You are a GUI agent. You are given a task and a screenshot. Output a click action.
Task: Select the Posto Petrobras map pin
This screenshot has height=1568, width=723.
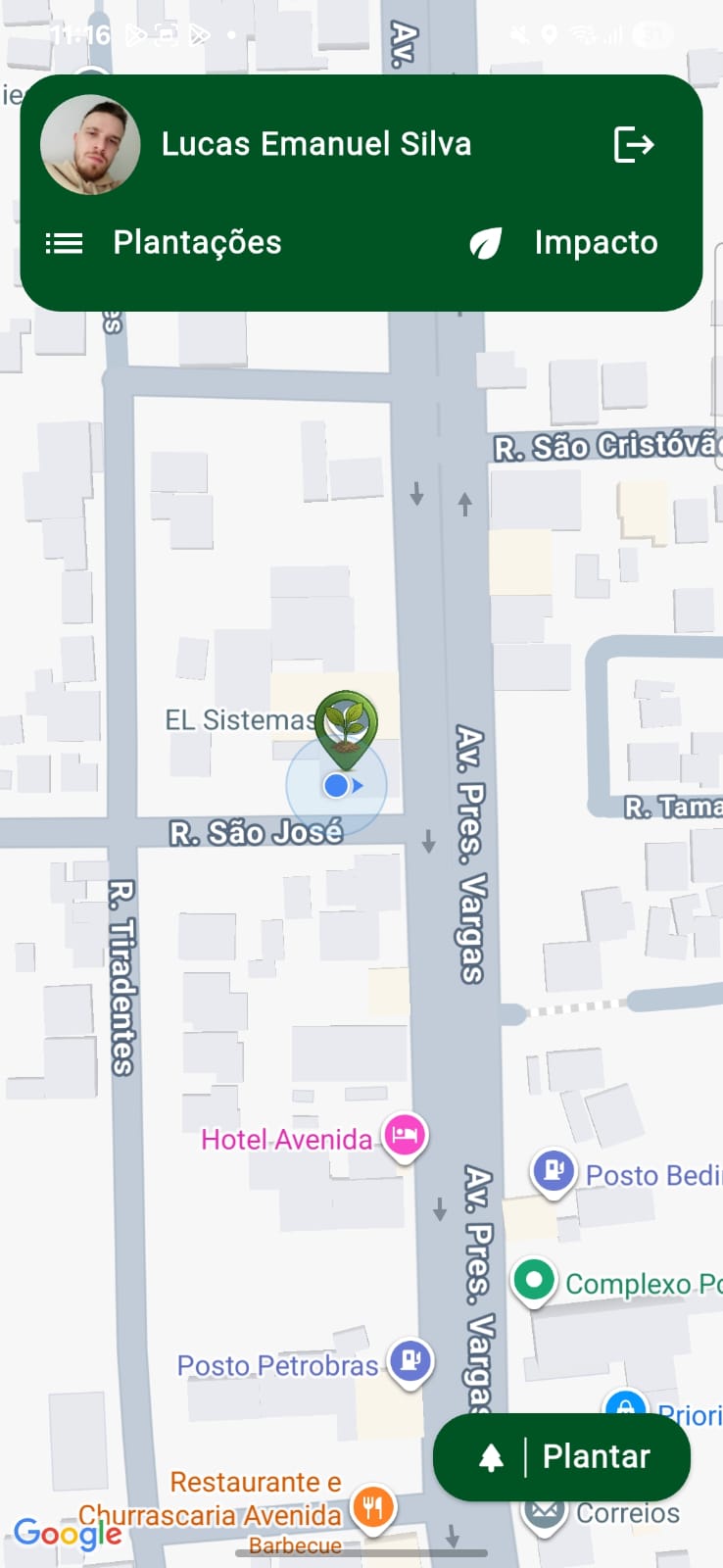coord(410,1360)
